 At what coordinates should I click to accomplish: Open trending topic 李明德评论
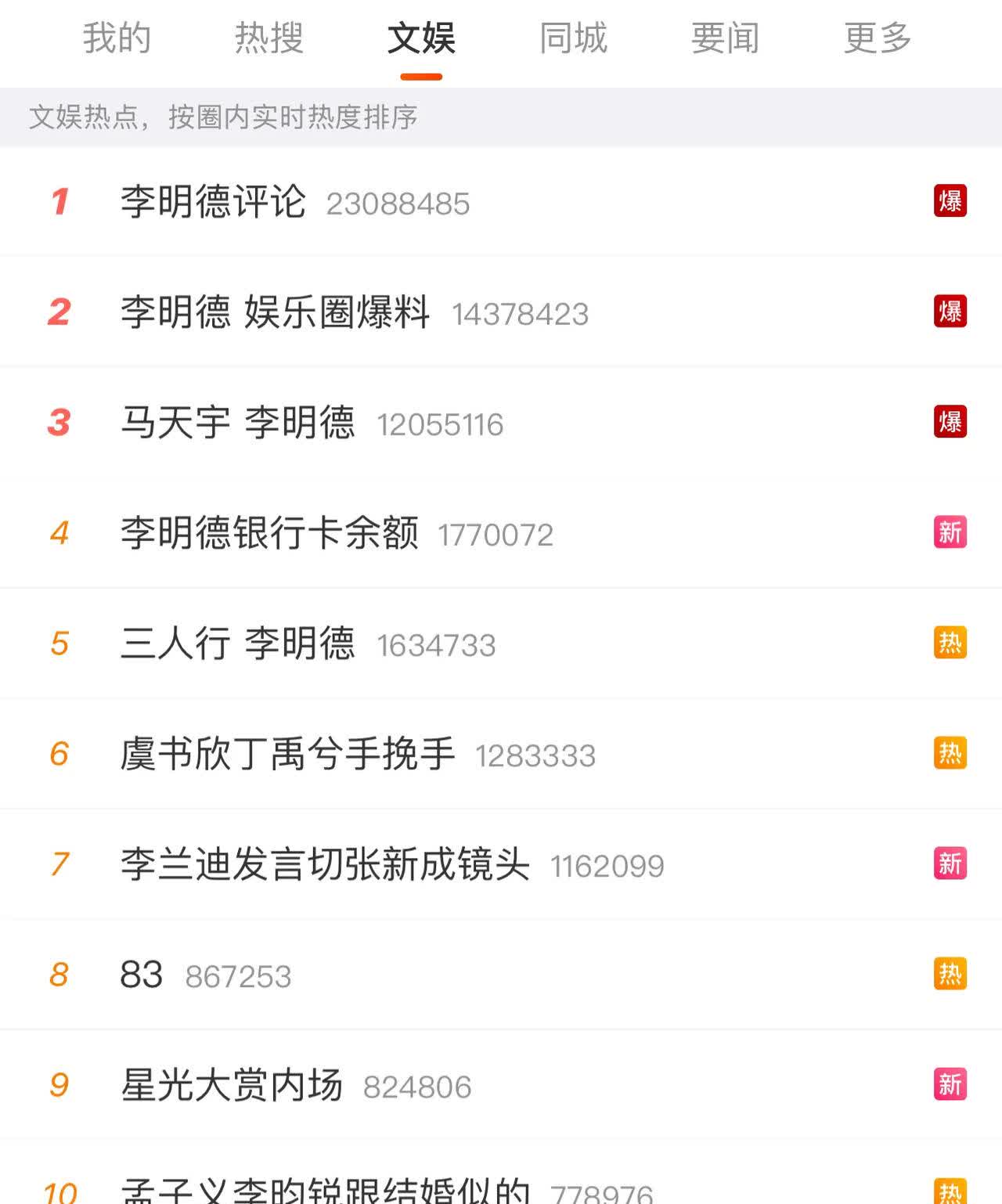click(x=213, y=204)
